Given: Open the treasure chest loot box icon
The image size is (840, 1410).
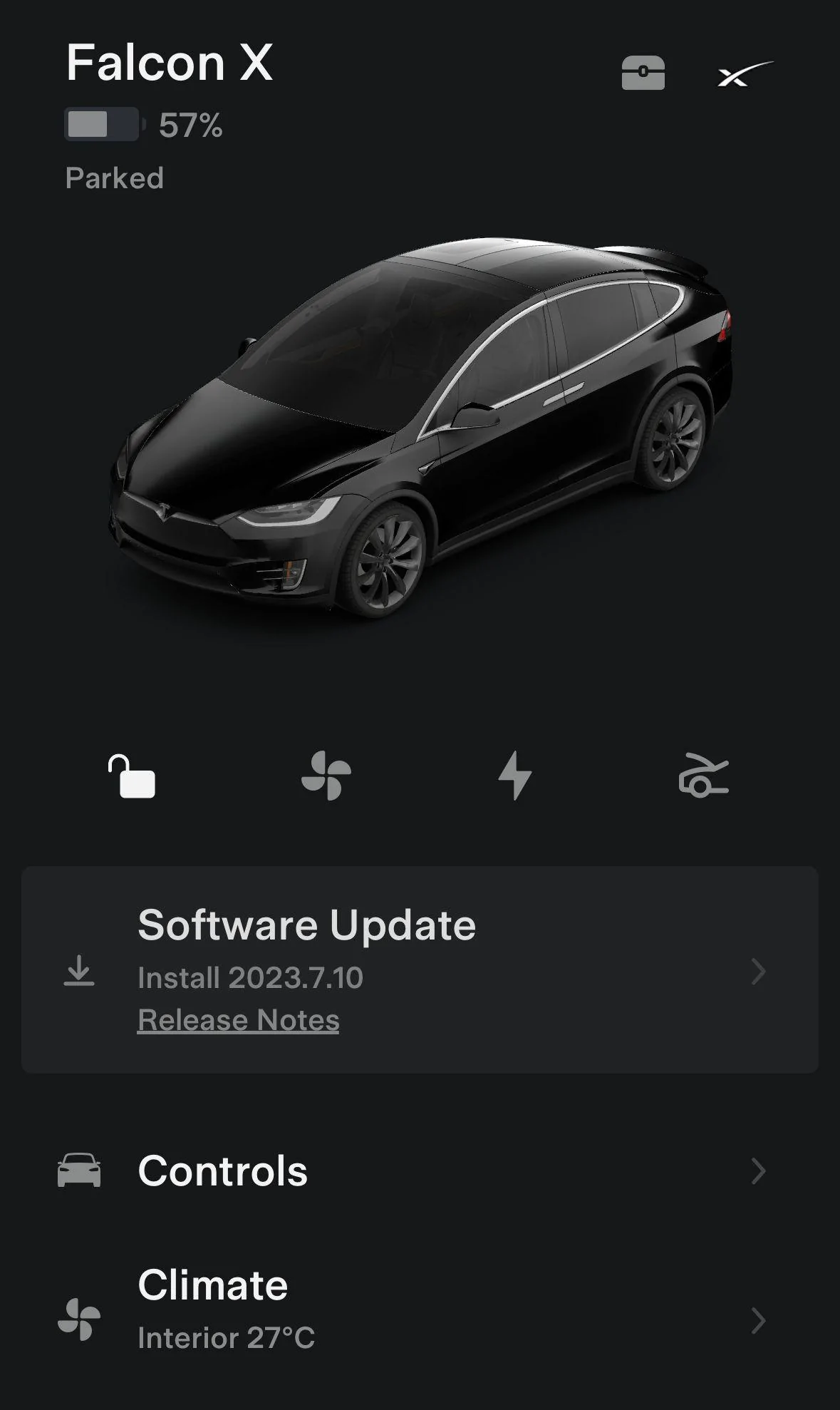Looking at the screenshot, I should [x=643, y=73].
